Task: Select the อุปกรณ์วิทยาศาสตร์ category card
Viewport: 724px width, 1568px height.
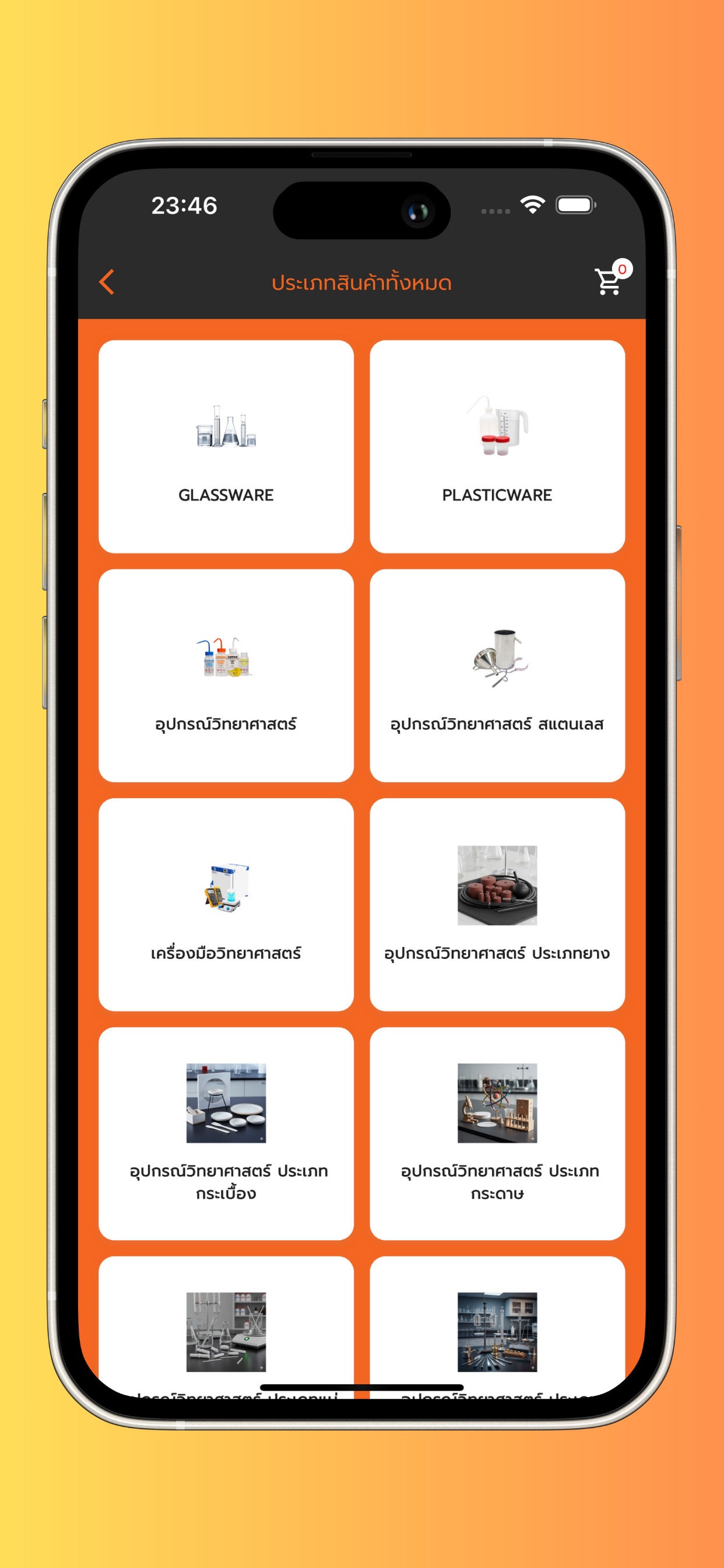Action: tap(226, 675)
